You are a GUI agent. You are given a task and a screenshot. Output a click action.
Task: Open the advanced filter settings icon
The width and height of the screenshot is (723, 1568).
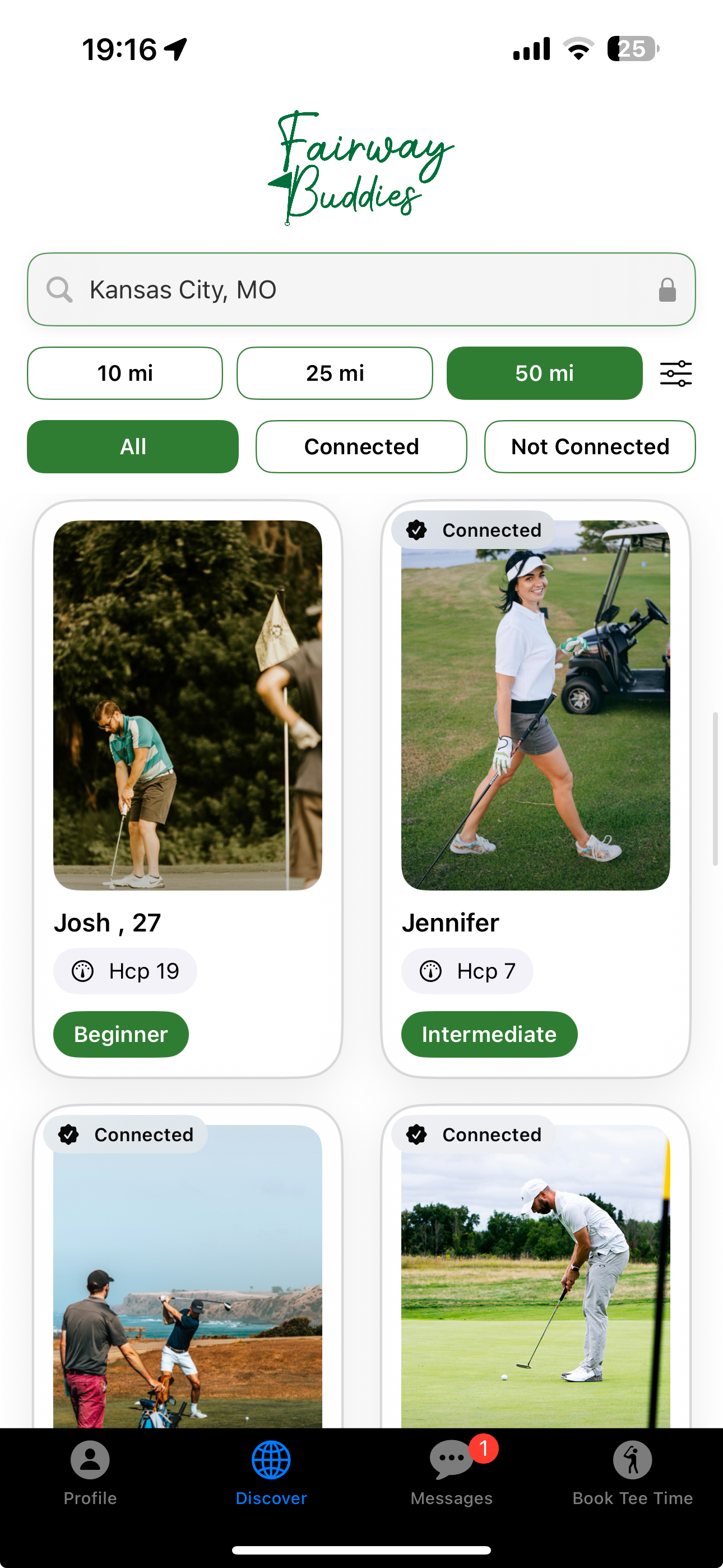[676, 373]
